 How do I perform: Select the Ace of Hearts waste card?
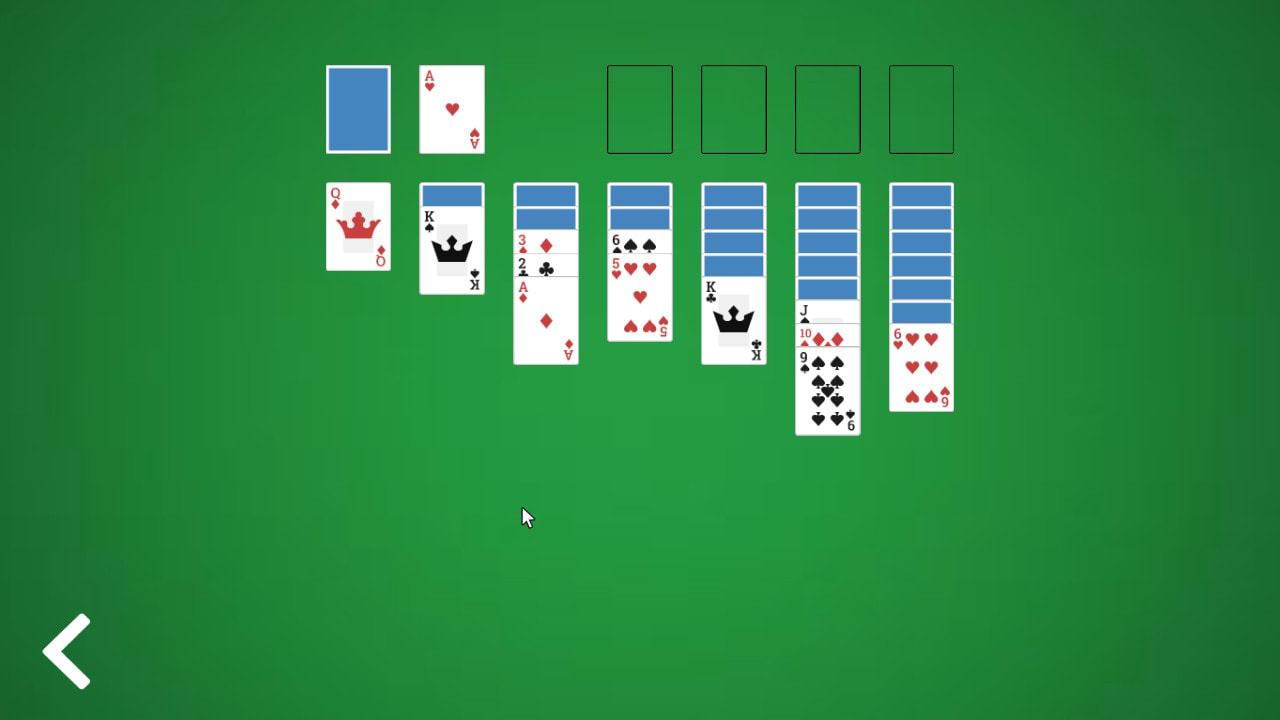(x=452, y=109)
